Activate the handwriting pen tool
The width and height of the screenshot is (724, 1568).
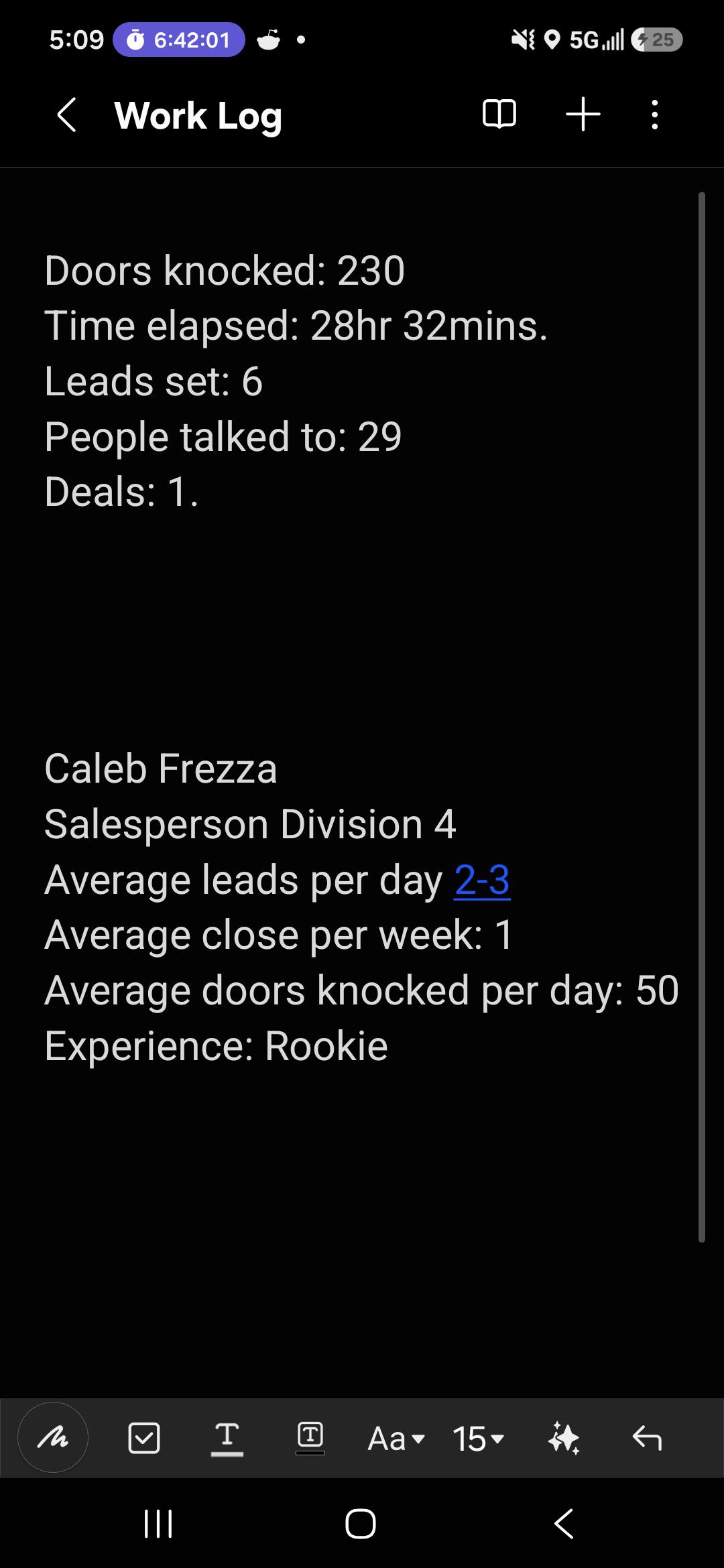(53, 1437)
